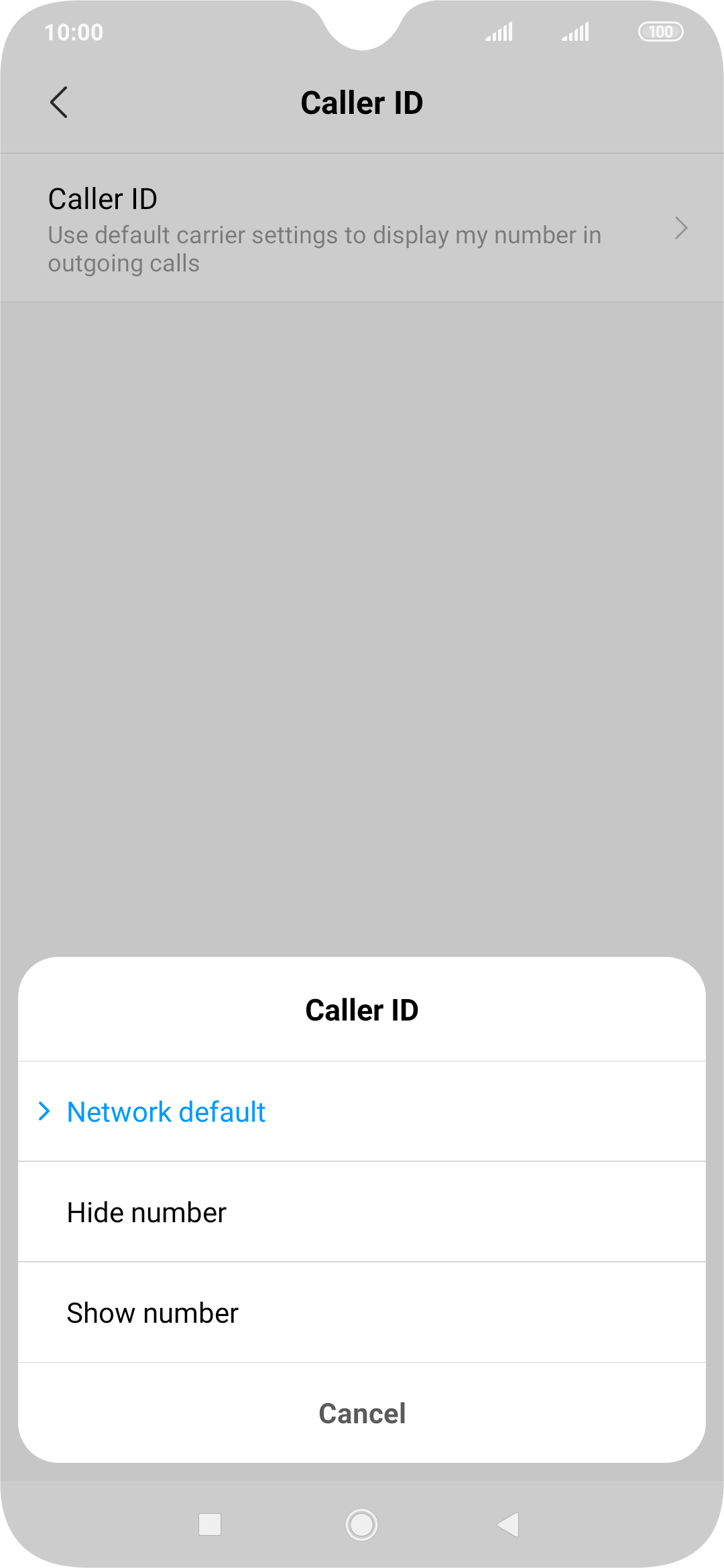The width and height of the screenshot is (724, 1568).
Task: Tap the carrier settings description text
Action: coord(324,249)
